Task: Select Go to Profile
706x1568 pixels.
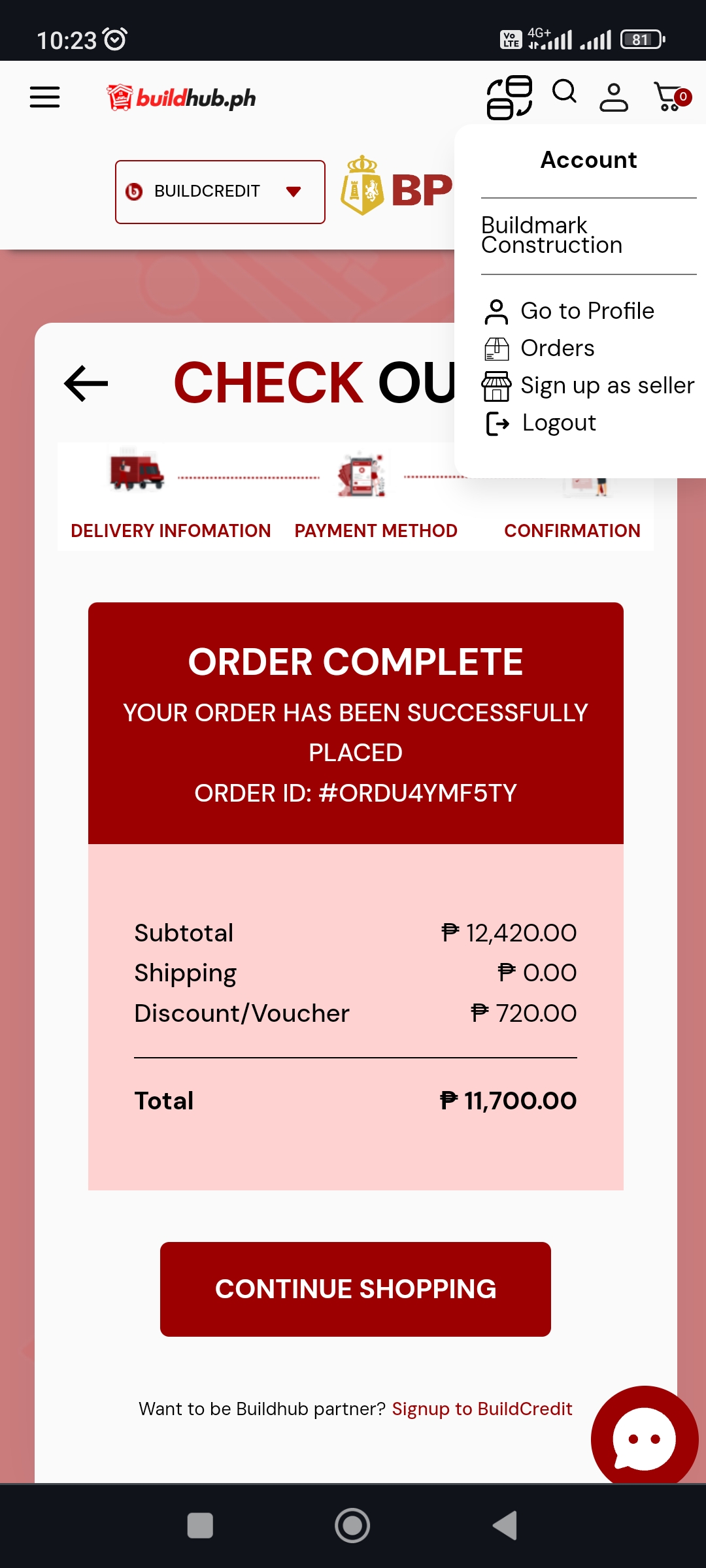Action: 586,311
